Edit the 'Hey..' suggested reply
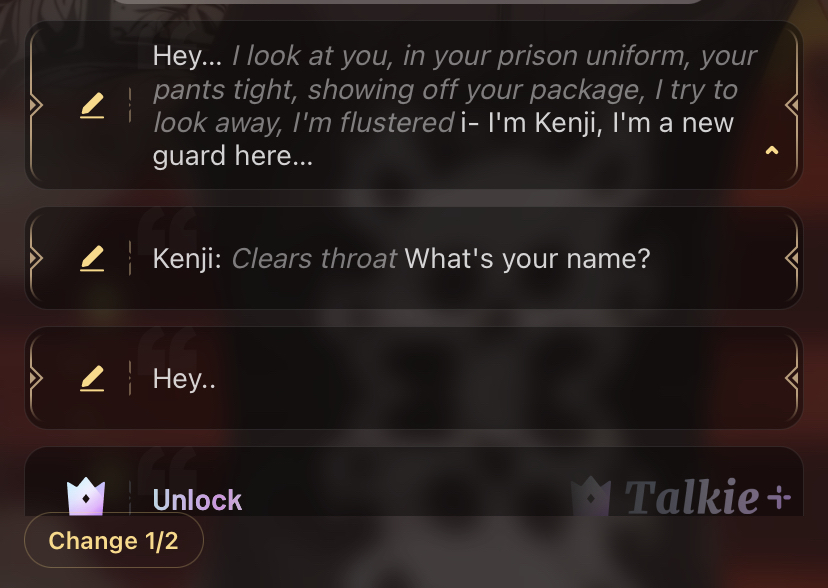The image size is (828, 588). [92, 378]
